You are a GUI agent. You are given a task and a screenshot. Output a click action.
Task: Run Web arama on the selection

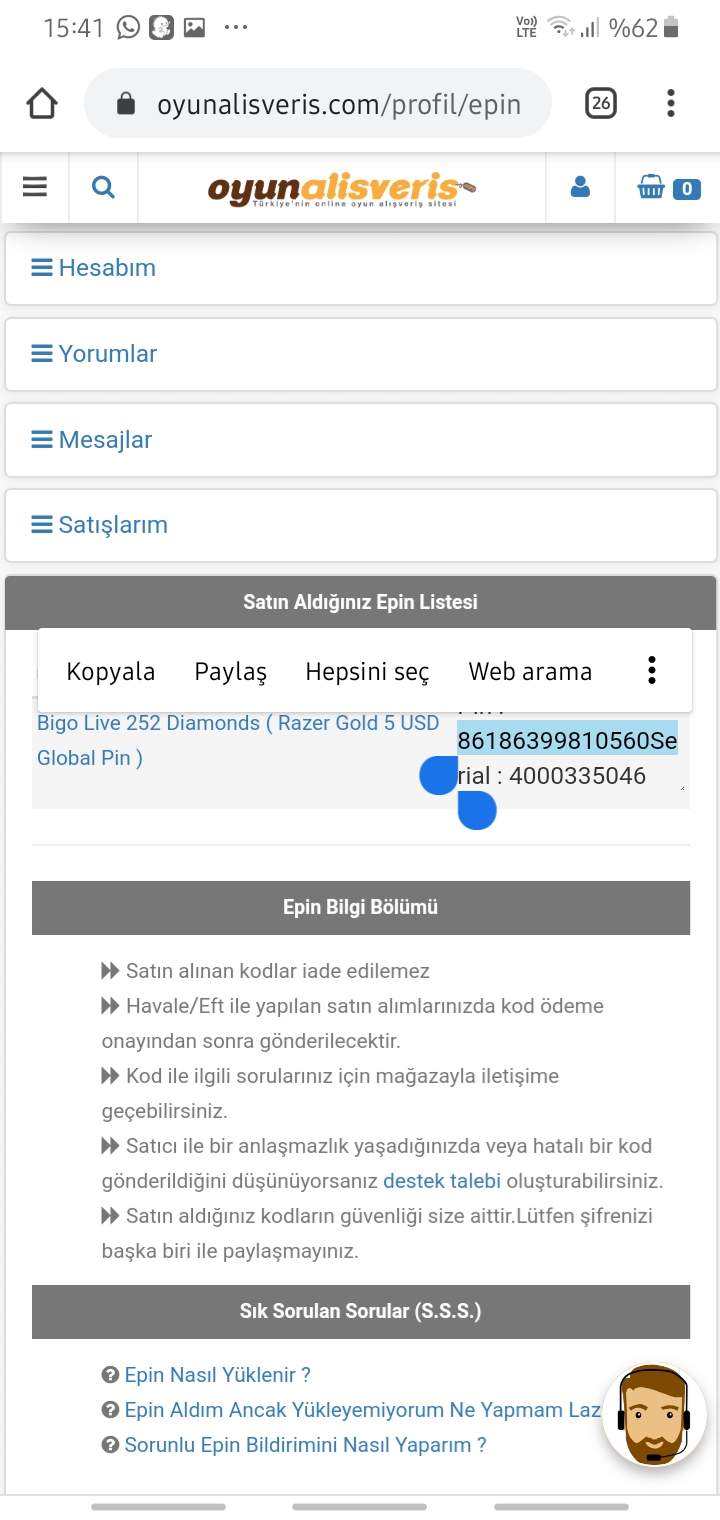[530, 672]
